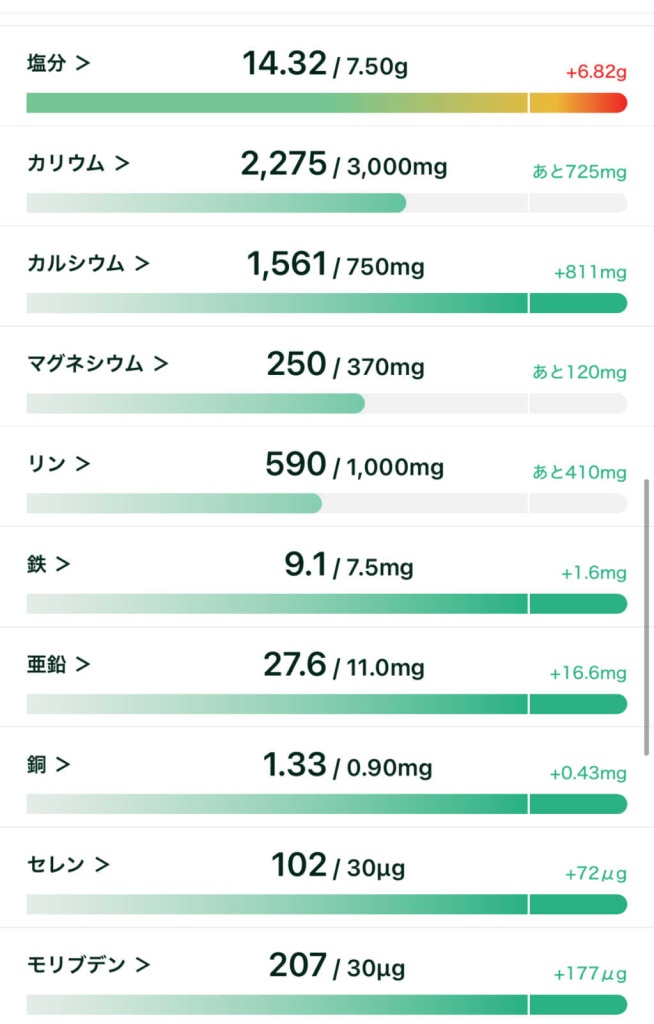Open the マグネシウム row
The image size is (654, 1024).
97,364
